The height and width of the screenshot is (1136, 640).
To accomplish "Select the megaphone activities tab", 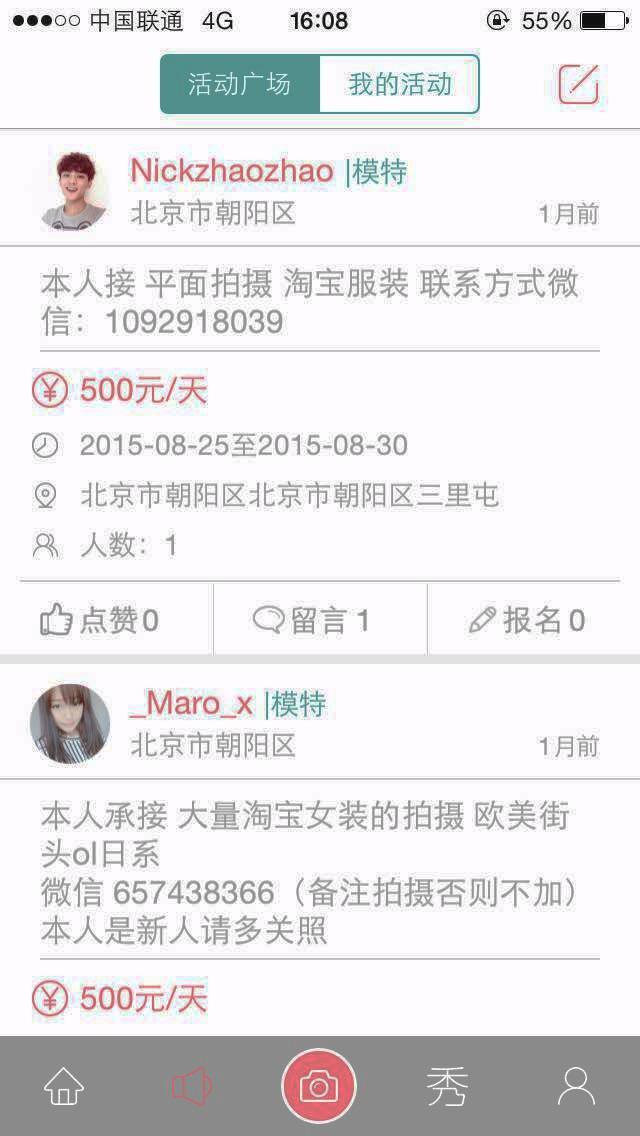I will pos(191,1086).
